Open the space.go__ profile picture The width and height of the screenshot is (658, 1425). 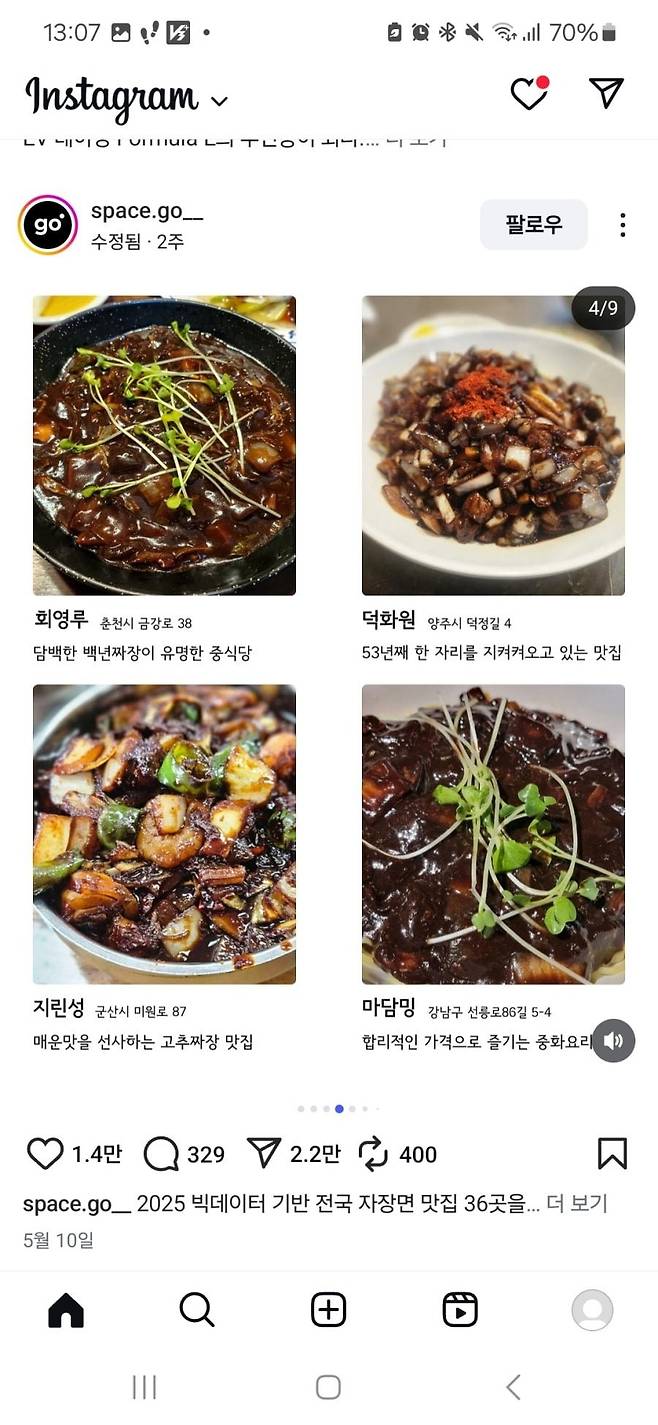(x=48, y=225)
